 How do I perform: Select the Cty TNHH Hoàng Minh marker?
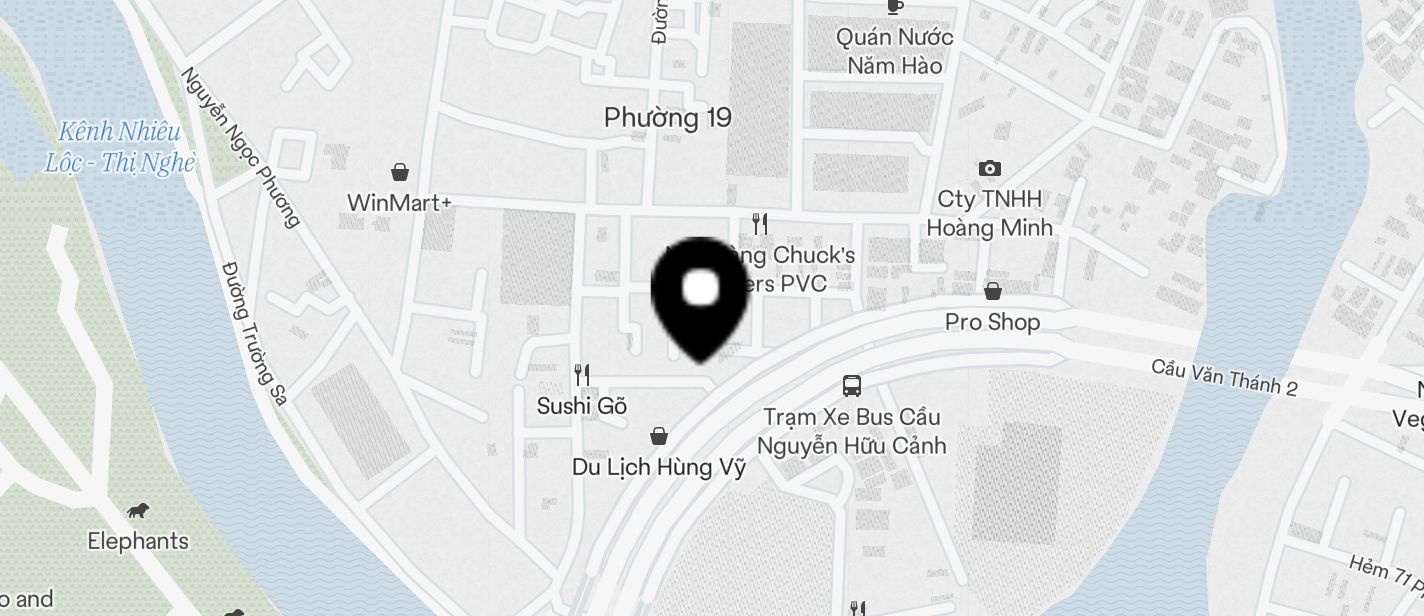click(989, 169)
